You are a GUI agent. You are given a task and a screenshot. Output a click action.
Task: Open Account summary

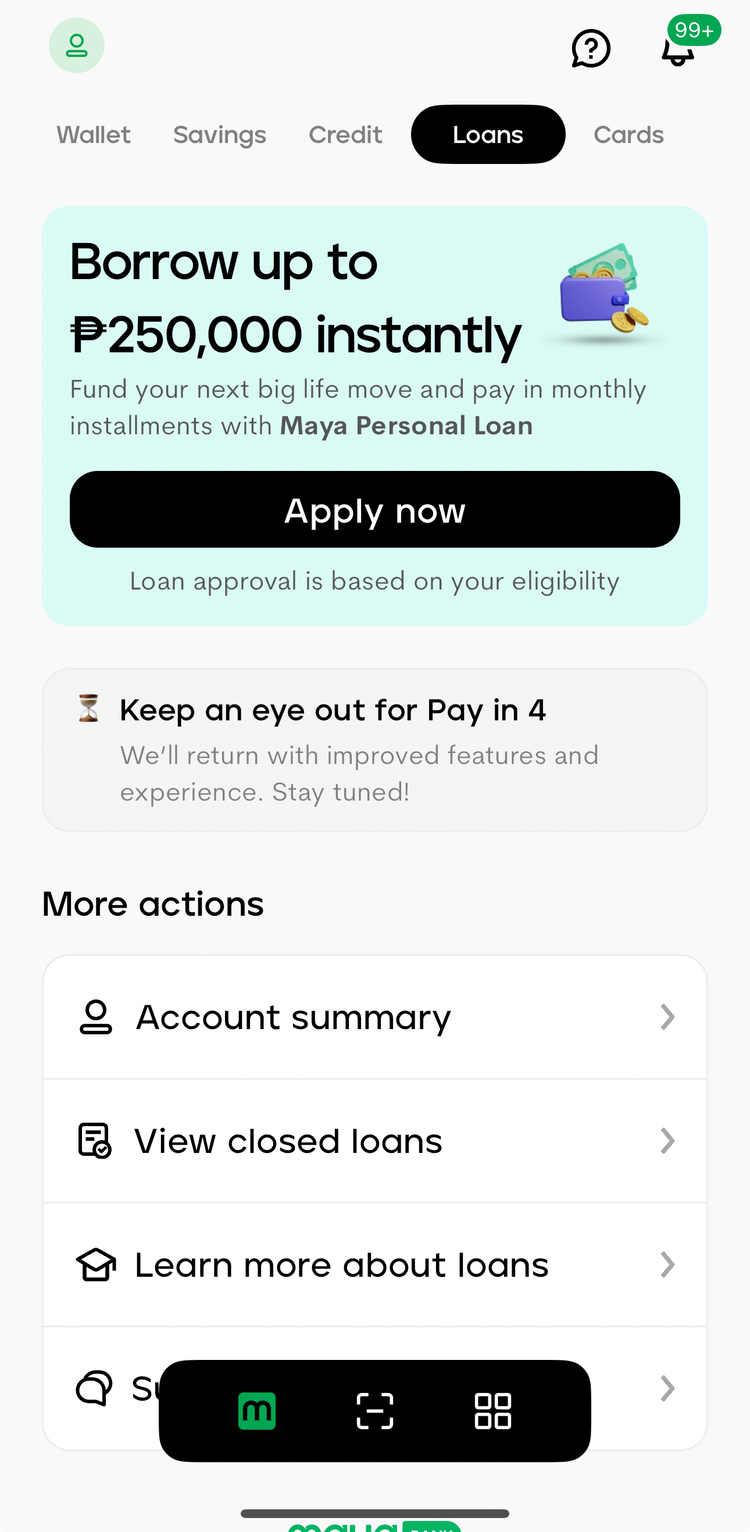[x=375, y=1017]
